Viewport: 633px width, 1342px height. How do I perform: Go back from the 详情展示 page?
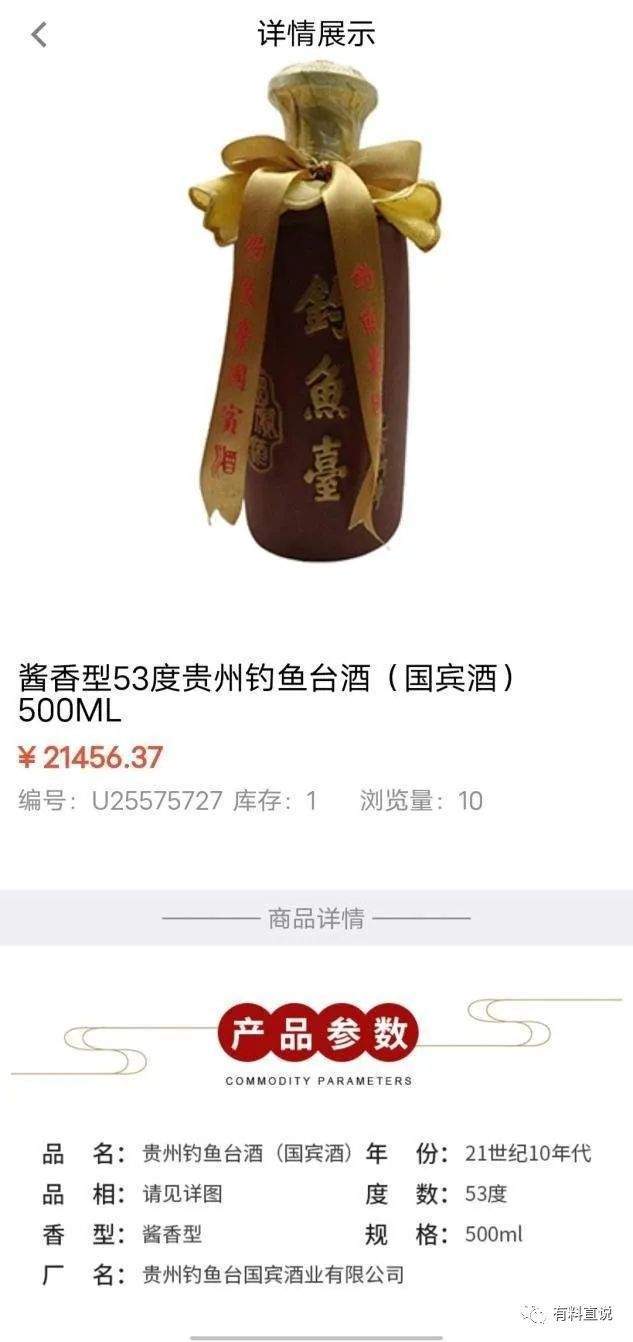coord(39,35)
